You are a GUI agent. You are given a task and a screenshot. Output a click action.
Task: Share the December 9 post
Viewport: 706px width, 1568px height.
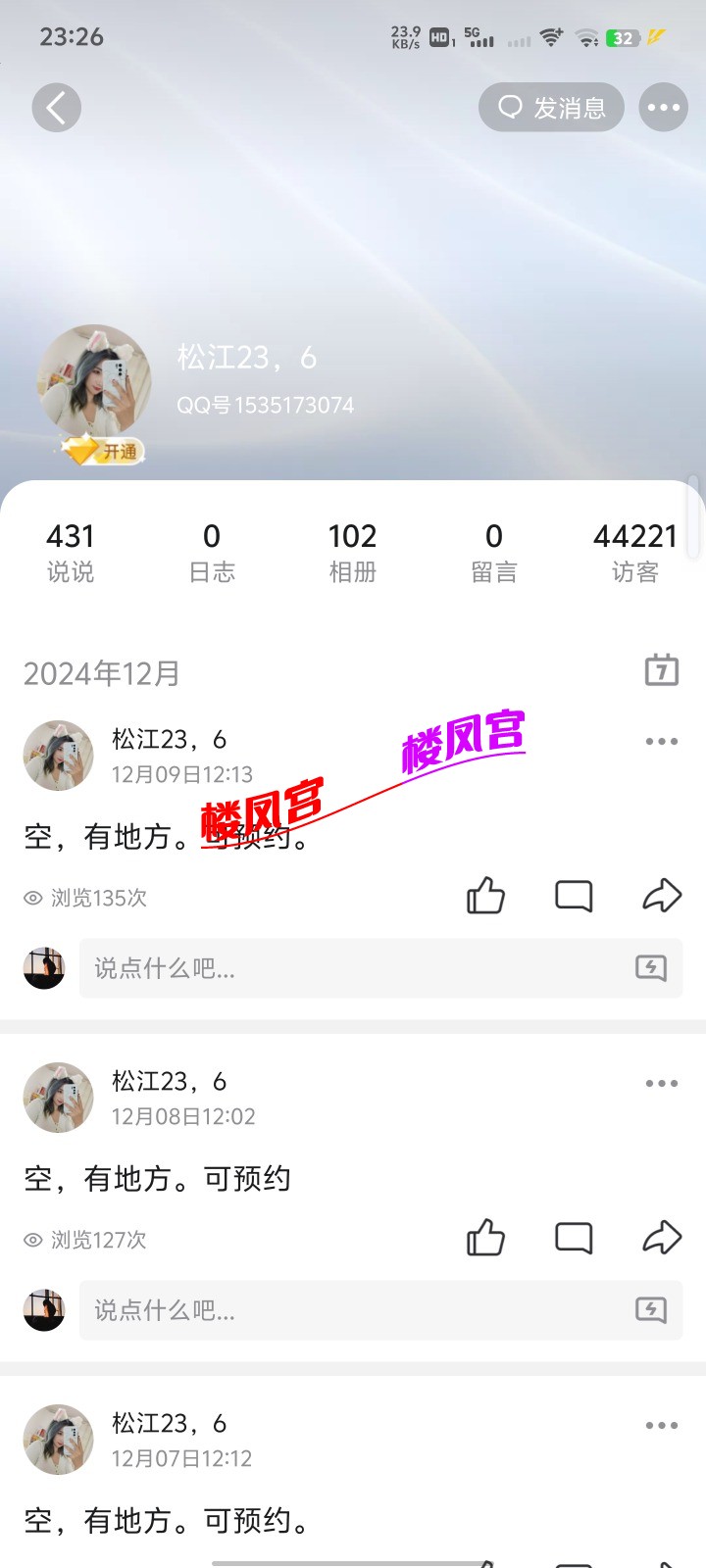coord(662,896)
